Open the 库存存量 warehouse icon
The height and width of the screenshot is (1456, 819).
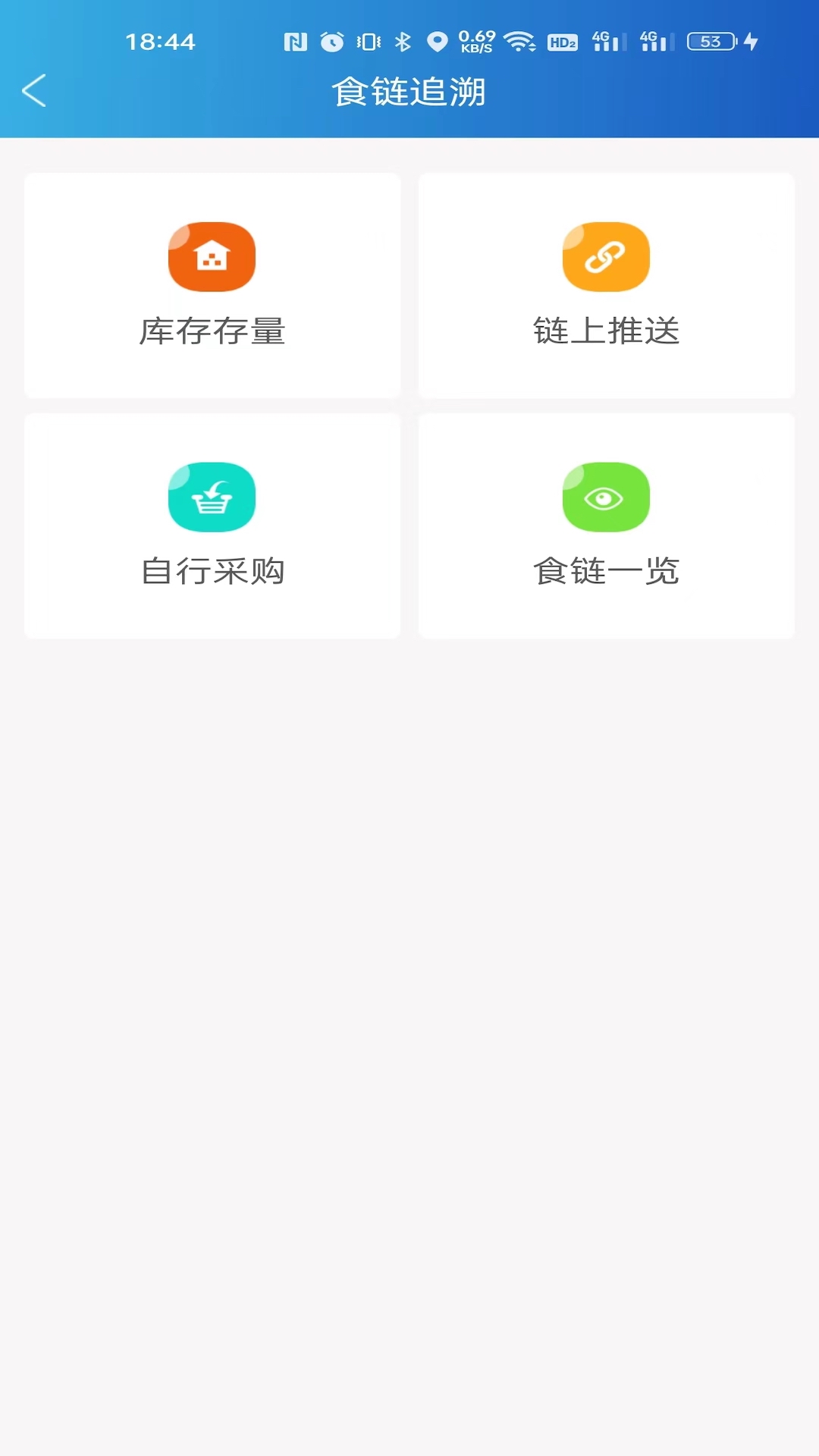[212, 256]
